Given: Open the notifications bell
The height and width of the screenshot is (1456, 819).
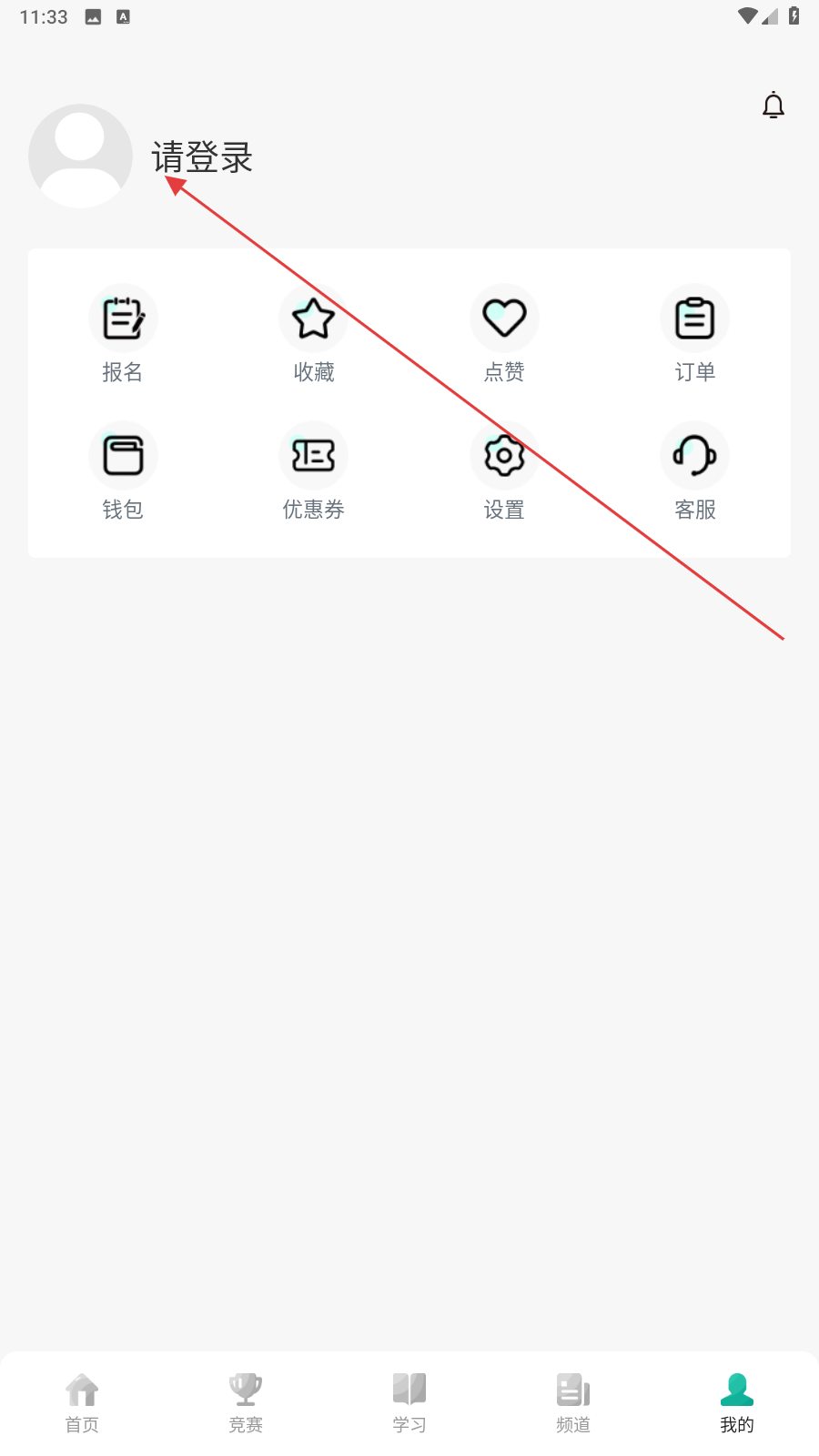Looking at the screenshot, I should coord(773,106).
